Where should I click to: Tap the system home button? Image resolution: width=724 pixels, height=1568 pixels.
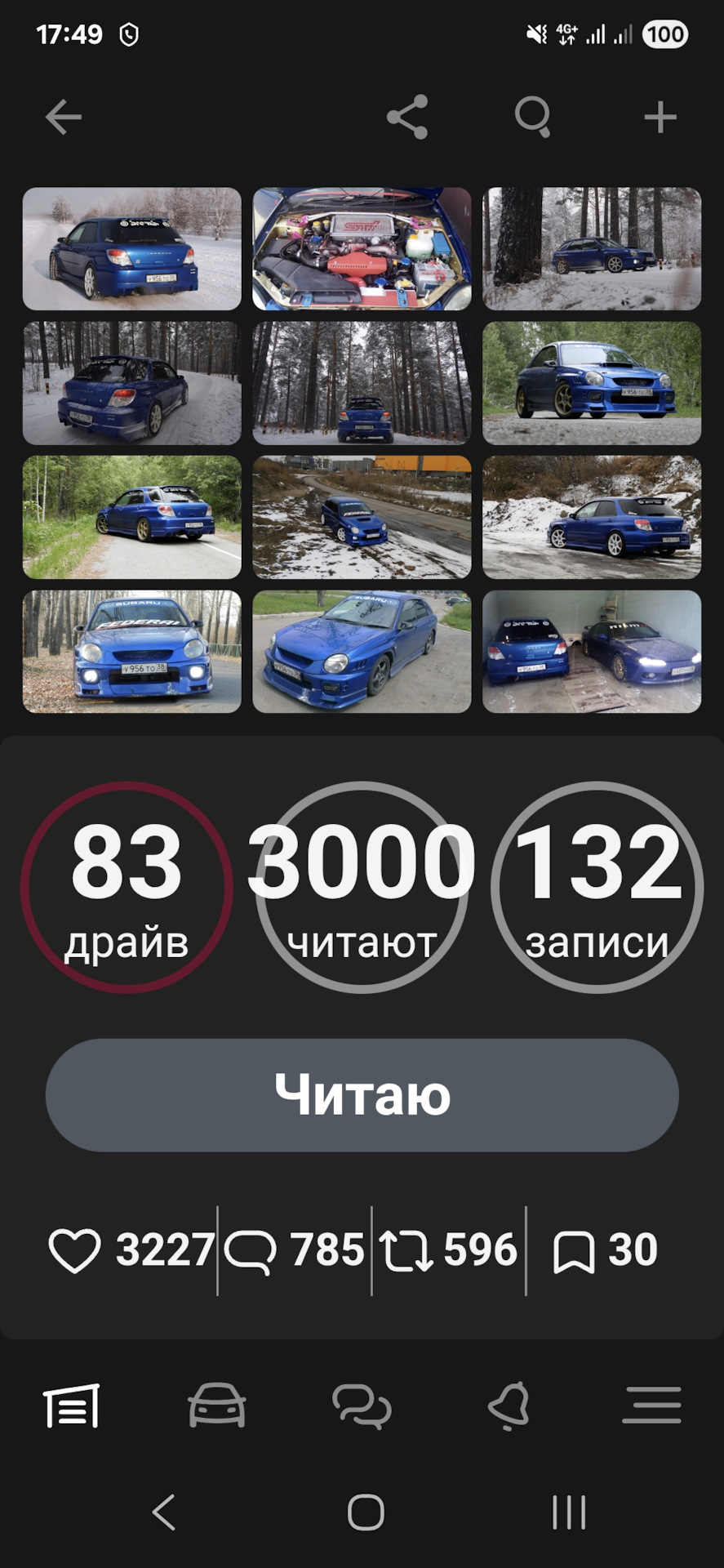point(366,1512)
